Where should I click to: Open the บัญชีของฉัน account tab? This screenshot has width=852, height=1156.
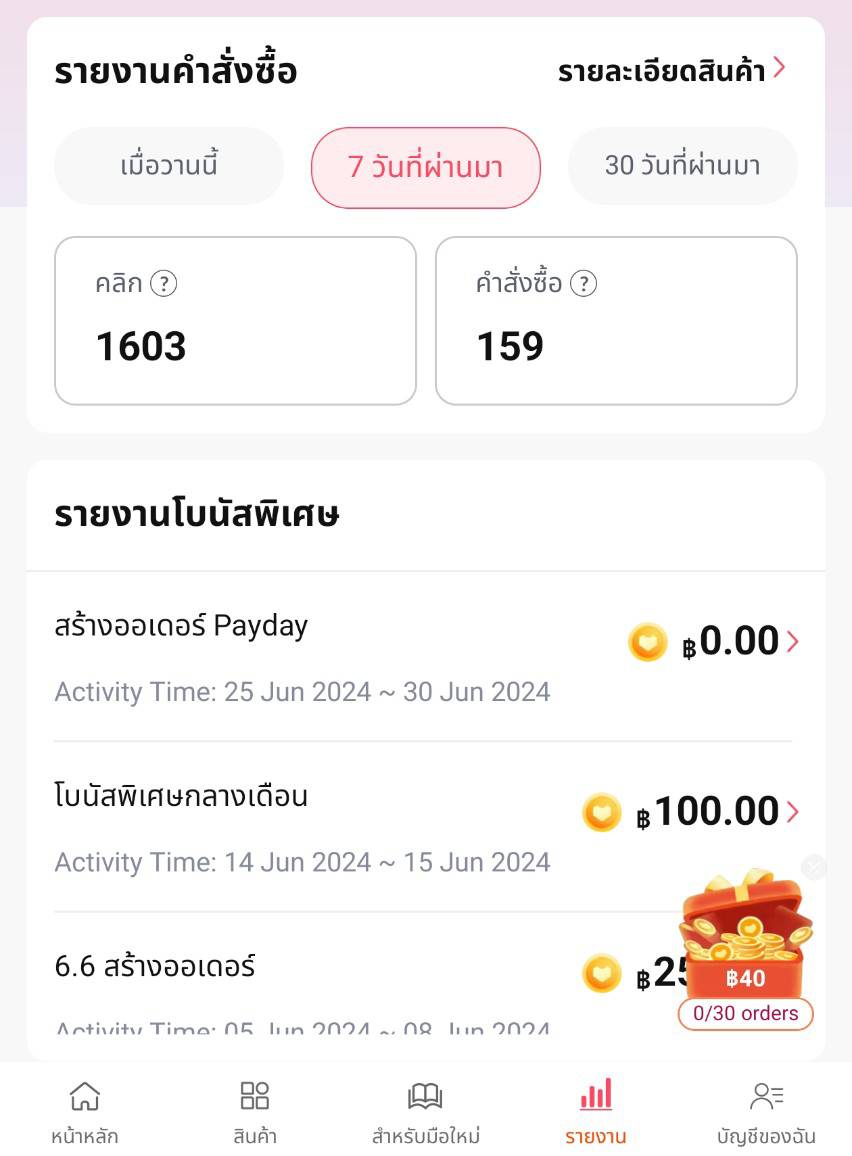[766, 1112]
